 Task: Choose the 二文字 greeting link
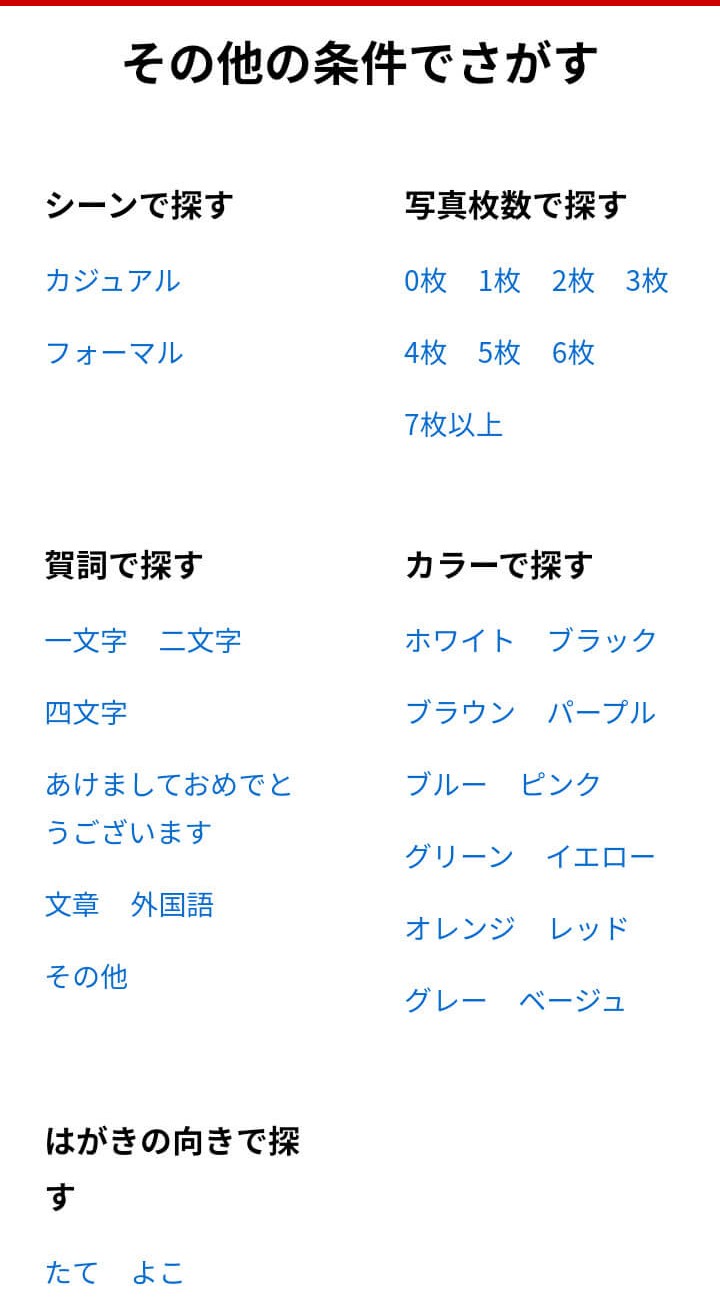click(200, 641)
